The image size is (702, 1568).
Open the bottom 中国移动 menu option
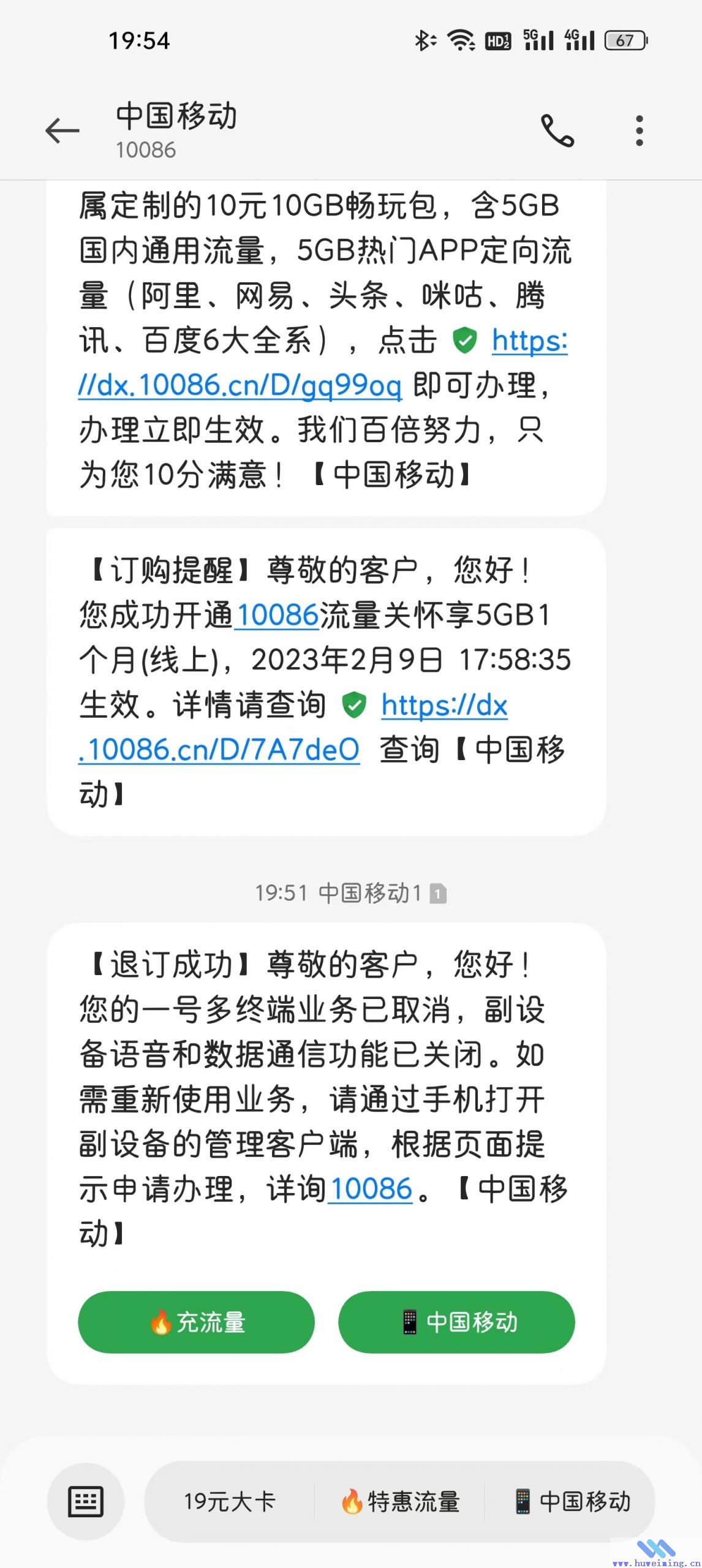point(572,1501)
